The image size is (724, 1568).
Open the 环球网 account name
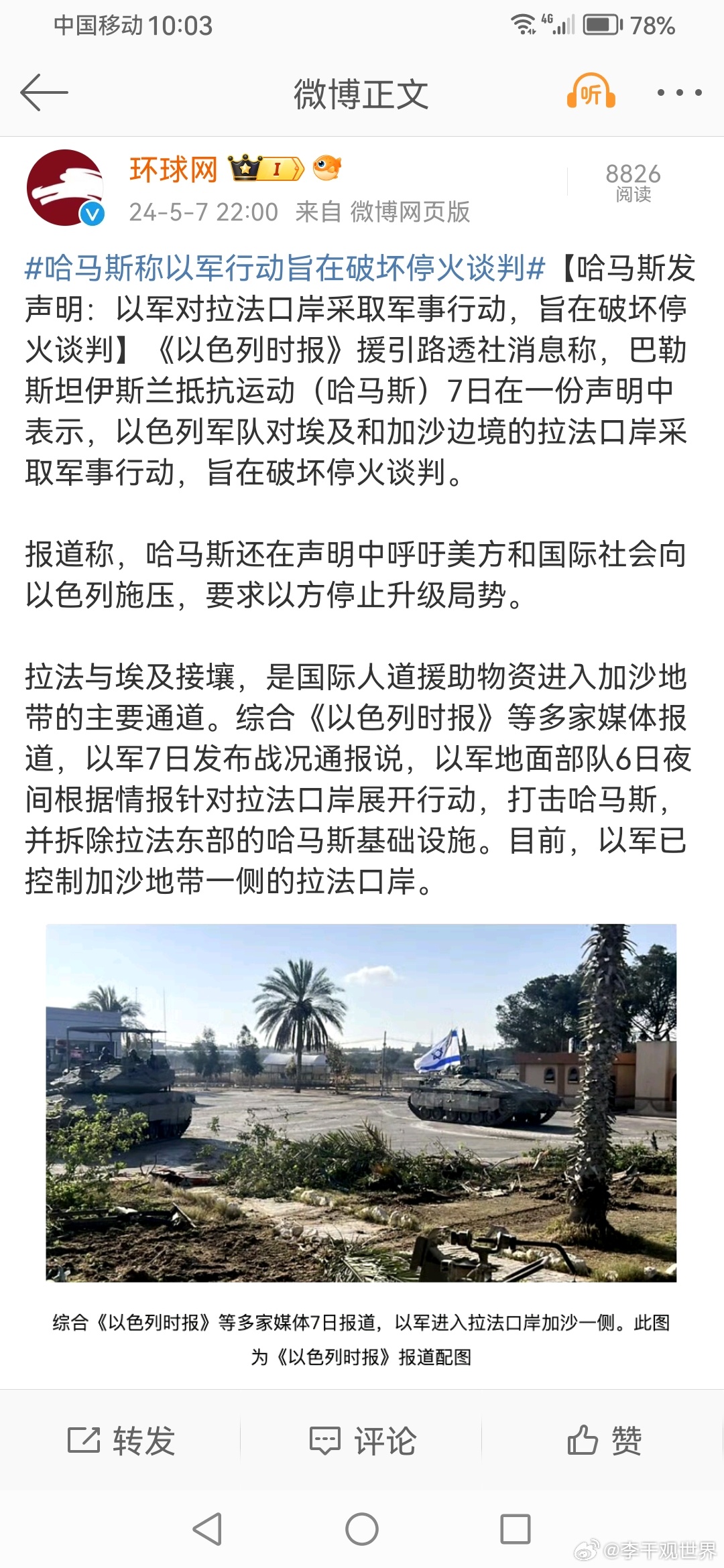point(174,170)
